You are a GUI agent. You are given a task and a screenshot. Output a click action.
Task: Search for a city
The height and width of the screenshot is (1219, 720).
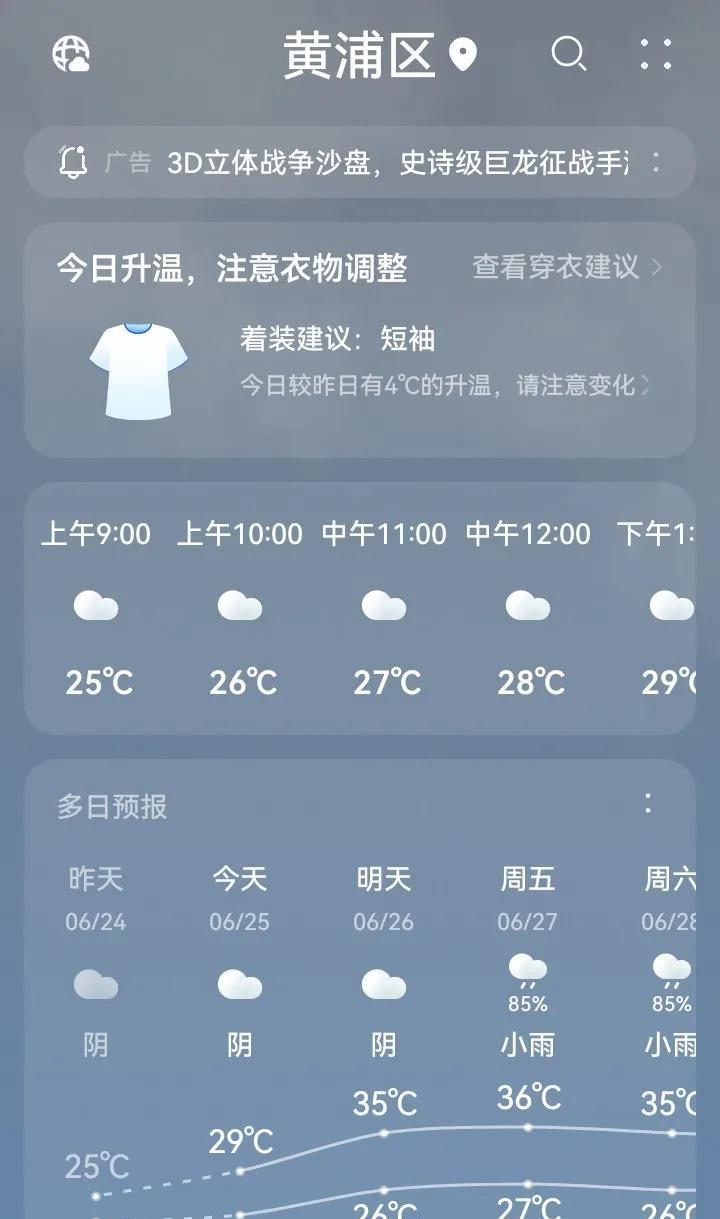coord(568,54)
